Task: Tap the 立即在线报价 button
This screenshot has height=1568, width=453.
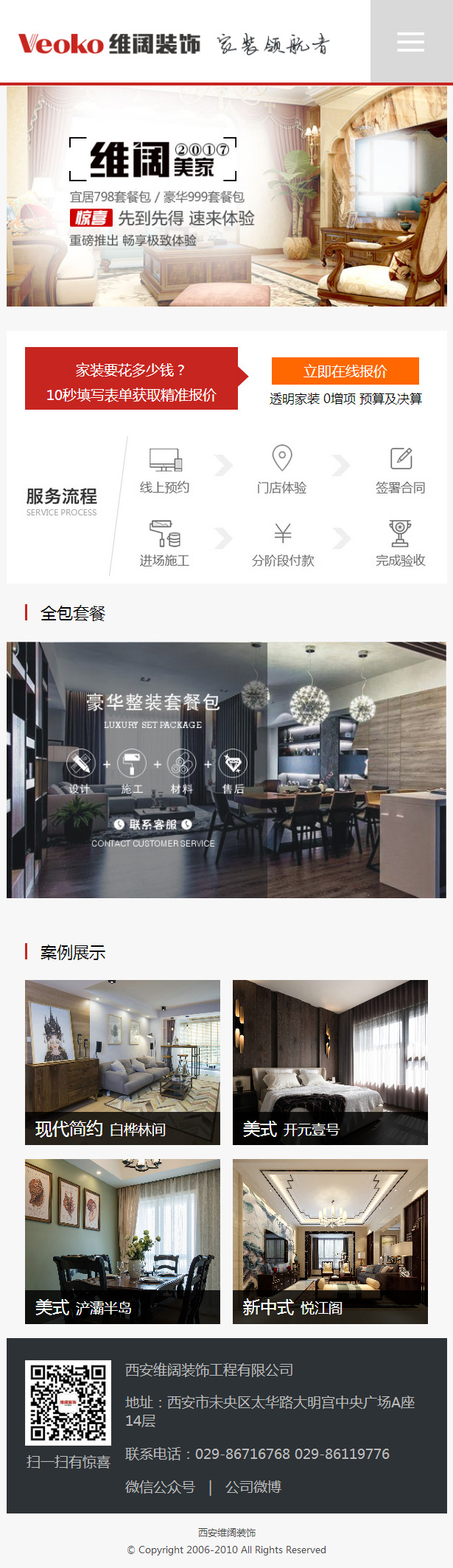Action: click(345, 371)
